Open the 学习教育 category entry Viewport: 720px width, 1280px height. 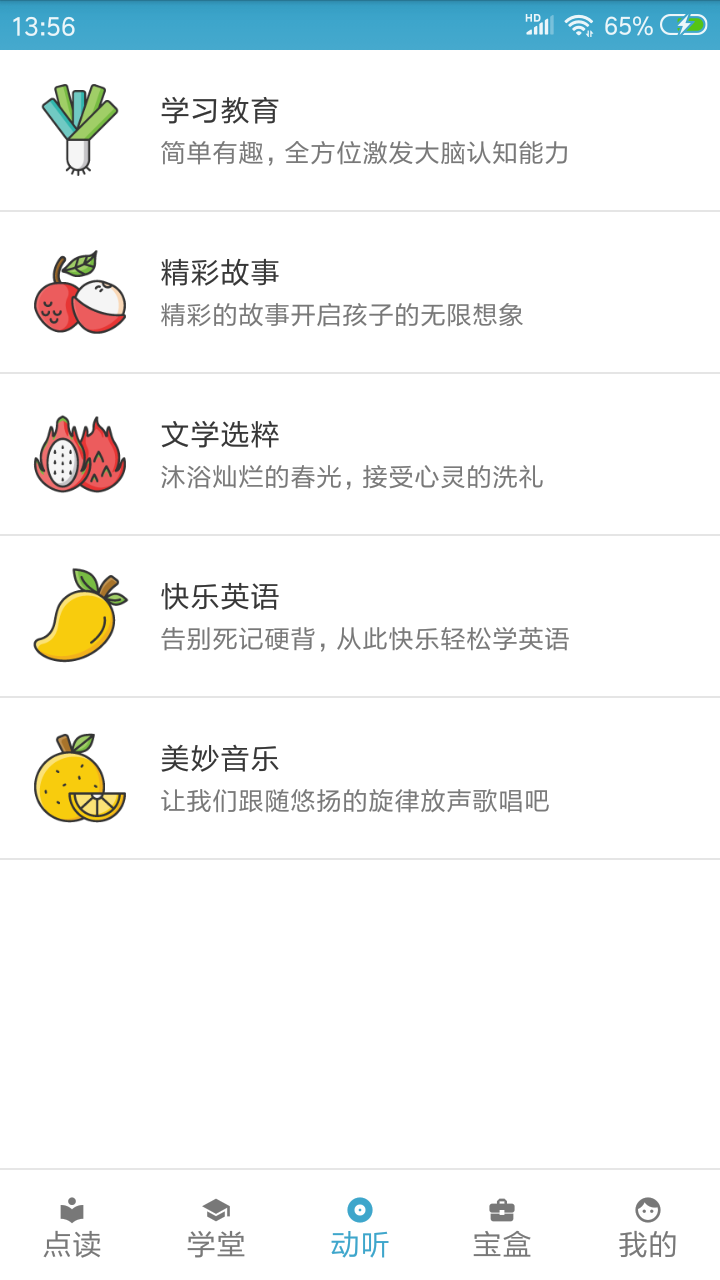pos(360,128)
